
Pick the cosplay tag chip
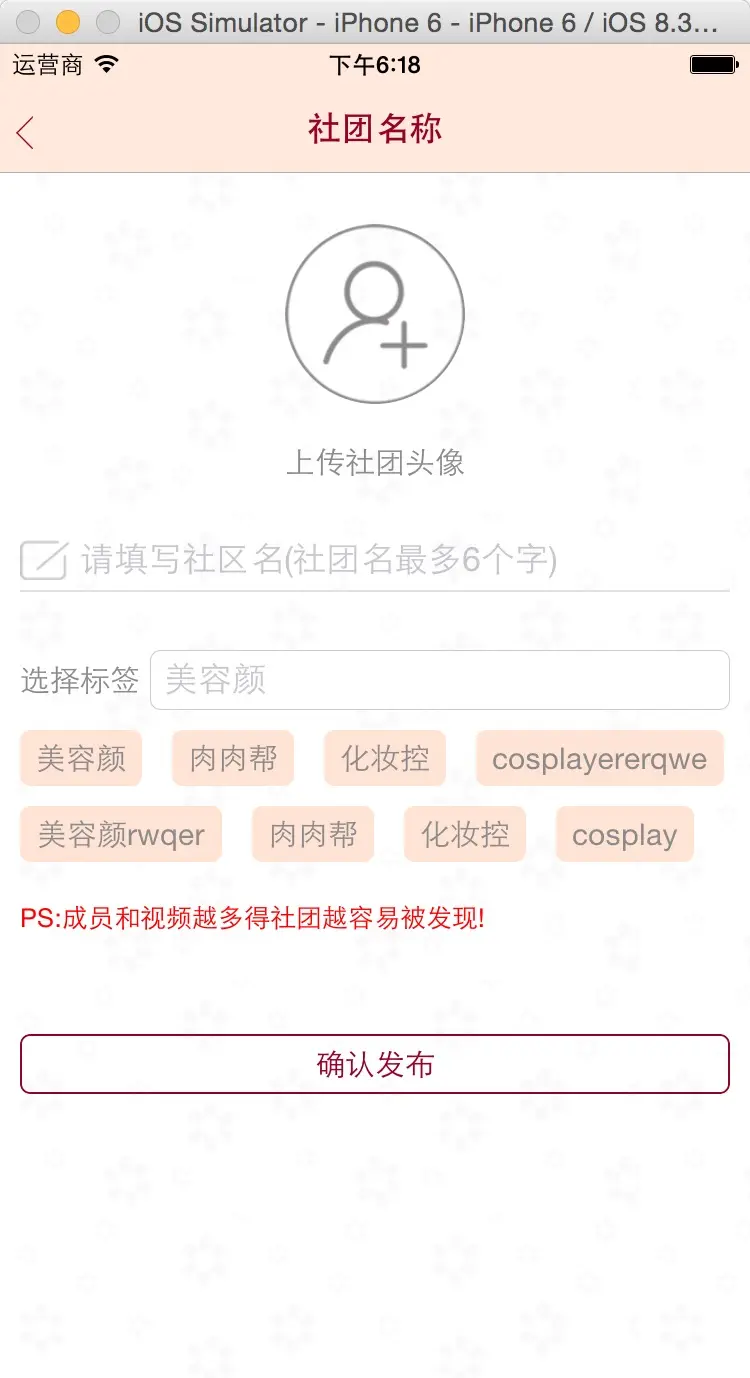point(624,834)
